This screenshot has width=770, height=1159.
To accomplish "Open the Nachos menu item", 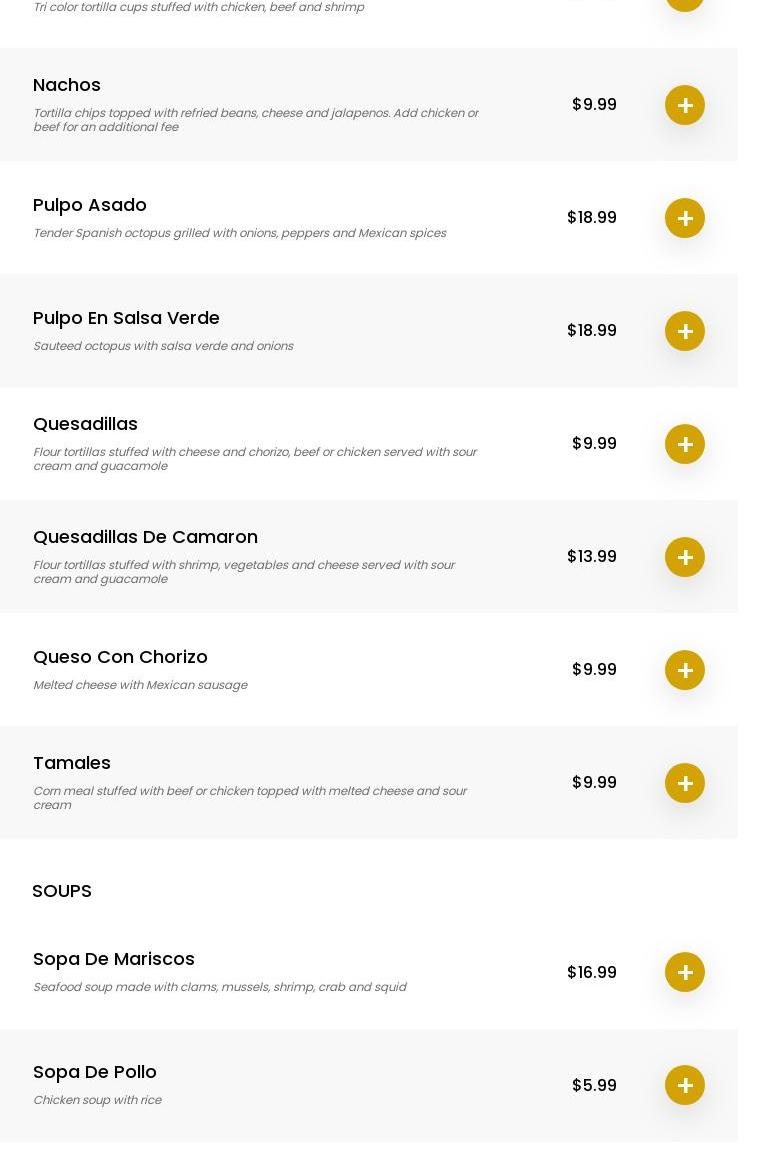I will (67, 85).
